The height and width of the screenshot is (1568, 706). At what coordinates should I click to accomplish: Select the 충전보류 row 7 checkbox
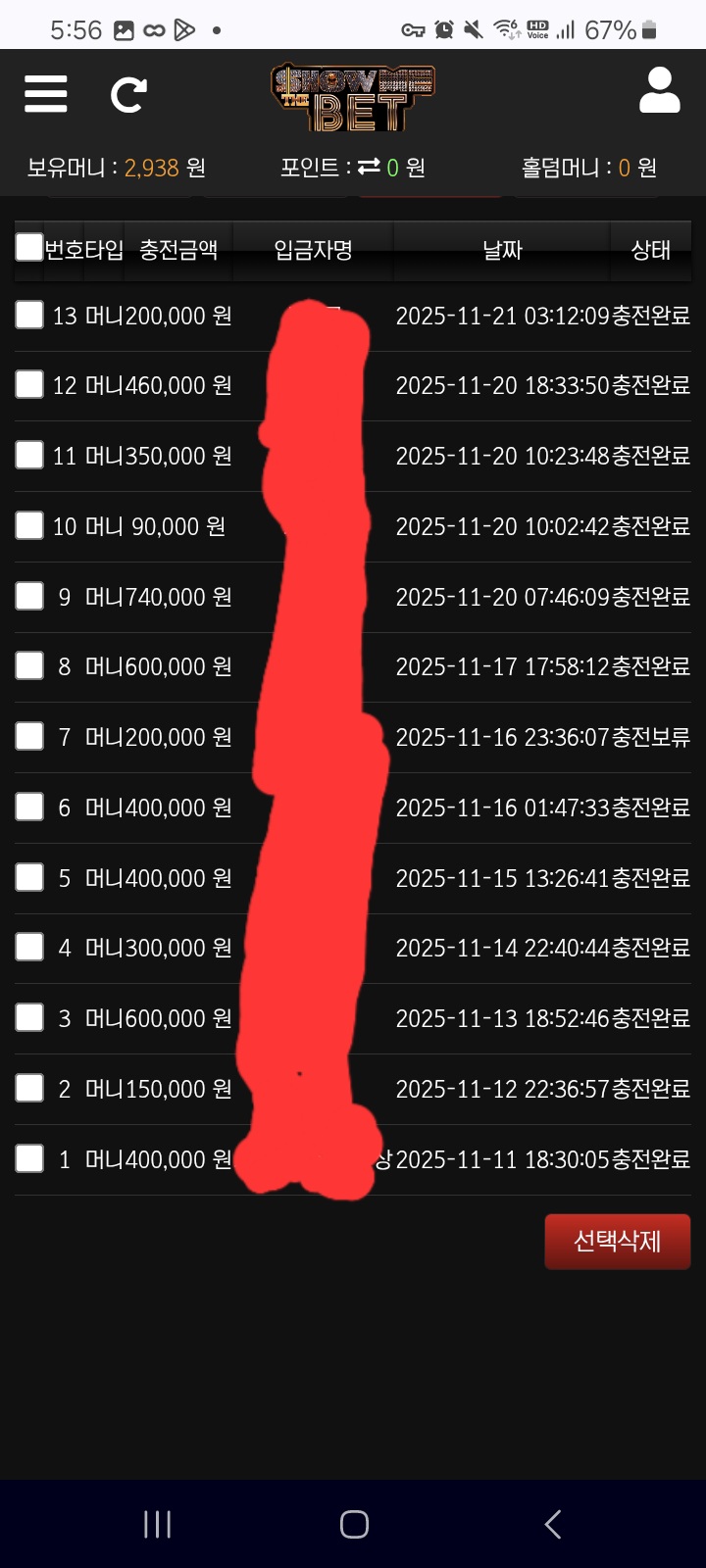(x=29, y=736)
